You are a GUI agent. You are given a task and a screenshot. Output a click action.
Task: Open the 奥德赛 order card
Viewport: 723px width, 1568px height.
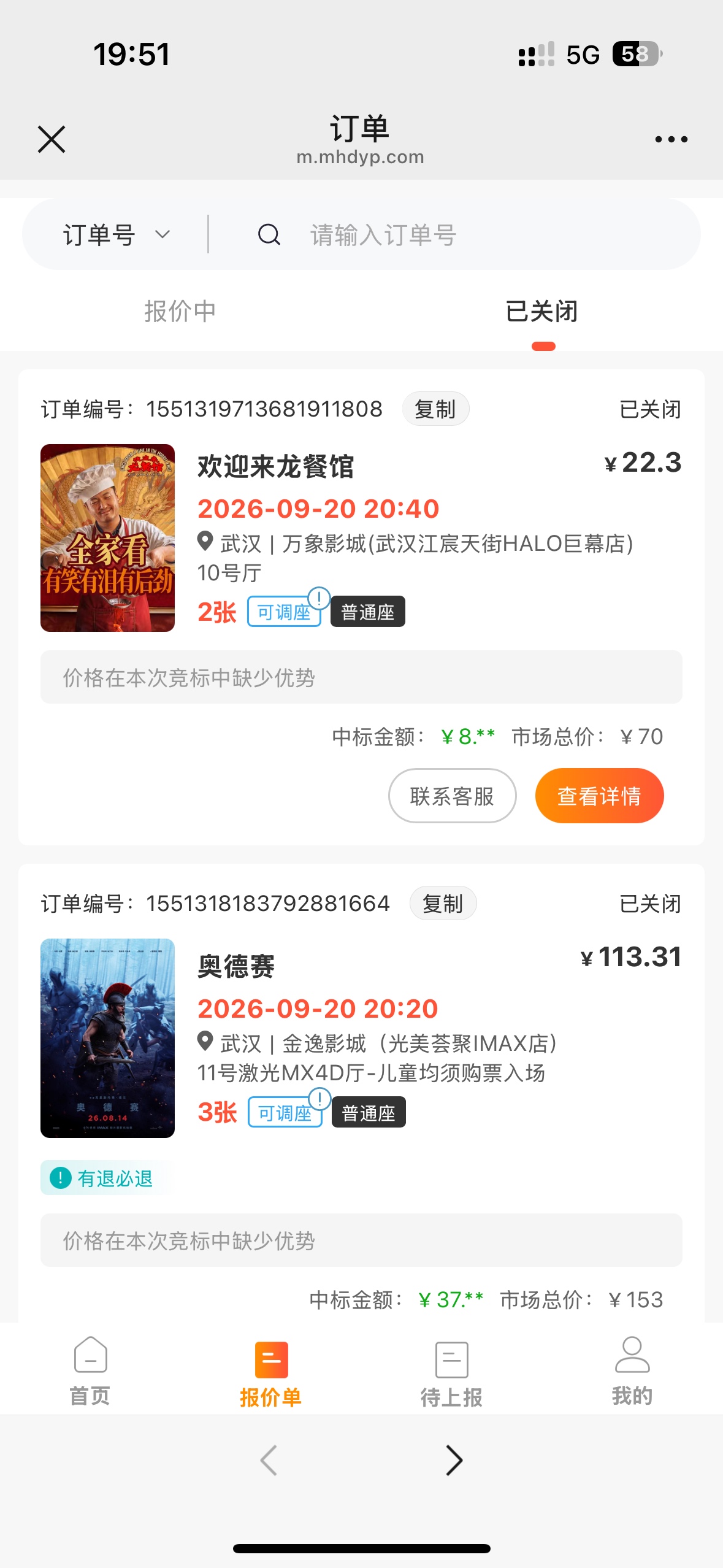pos(361,1038)
